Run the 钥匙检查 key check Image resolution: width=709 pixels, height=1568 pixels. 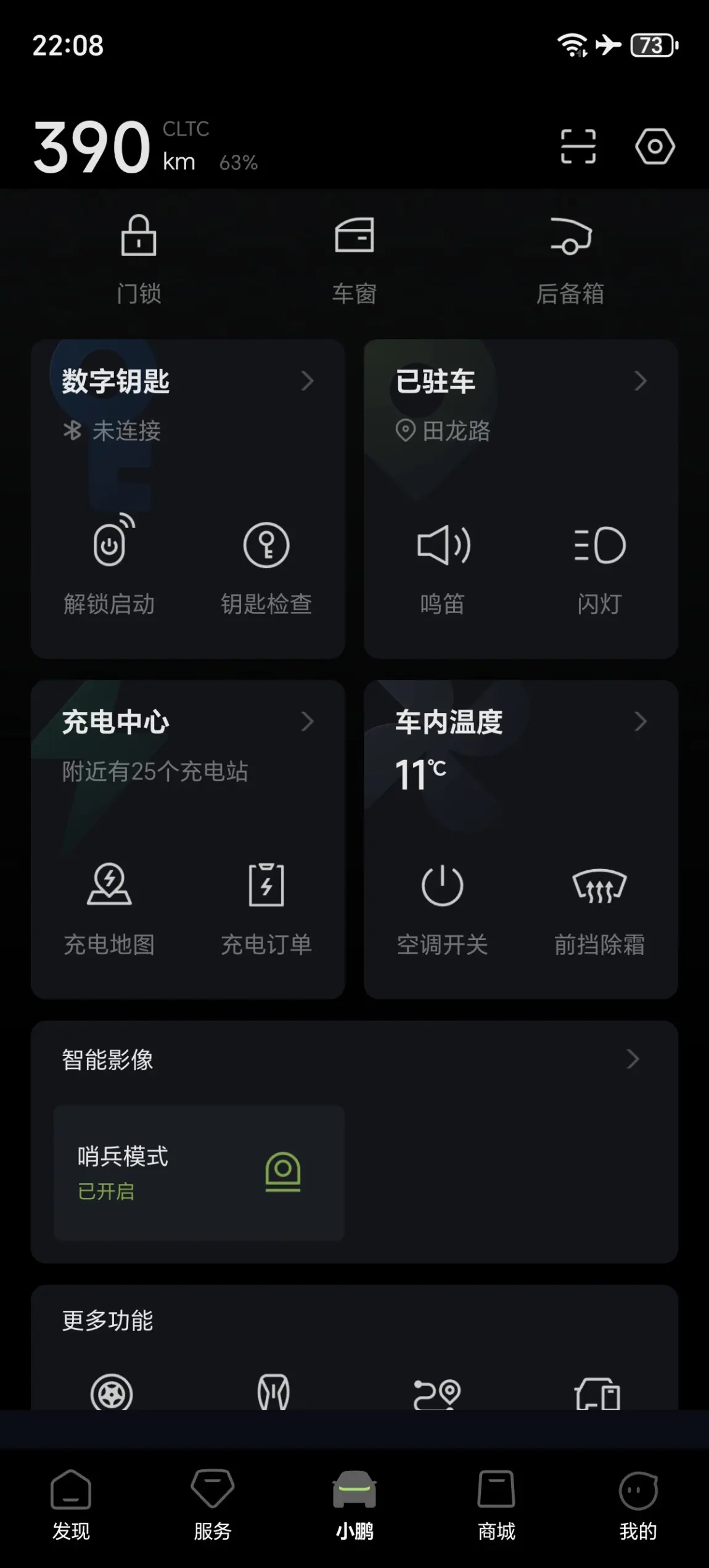266,569
